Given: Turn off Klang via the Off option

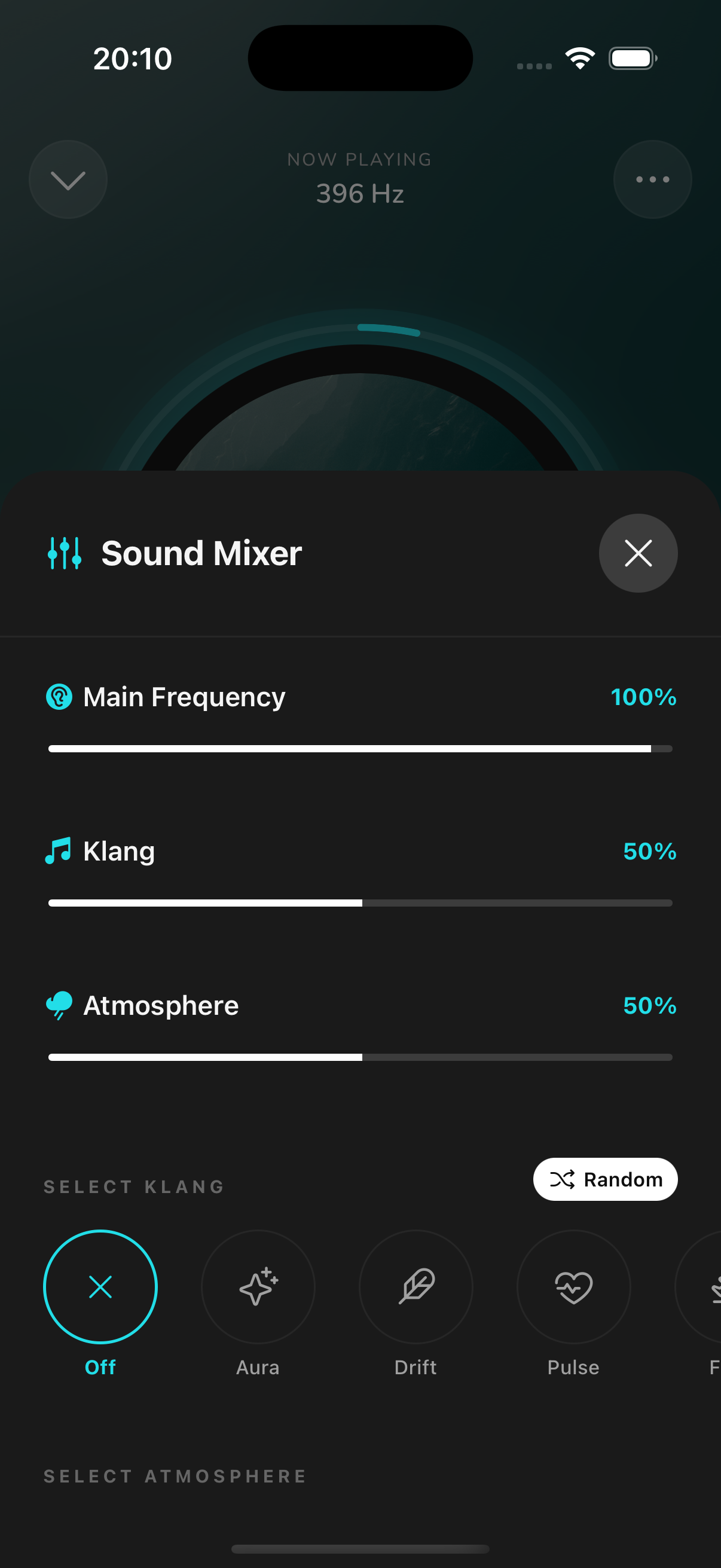Looking at the screenshot, I should coord(99,1288).
